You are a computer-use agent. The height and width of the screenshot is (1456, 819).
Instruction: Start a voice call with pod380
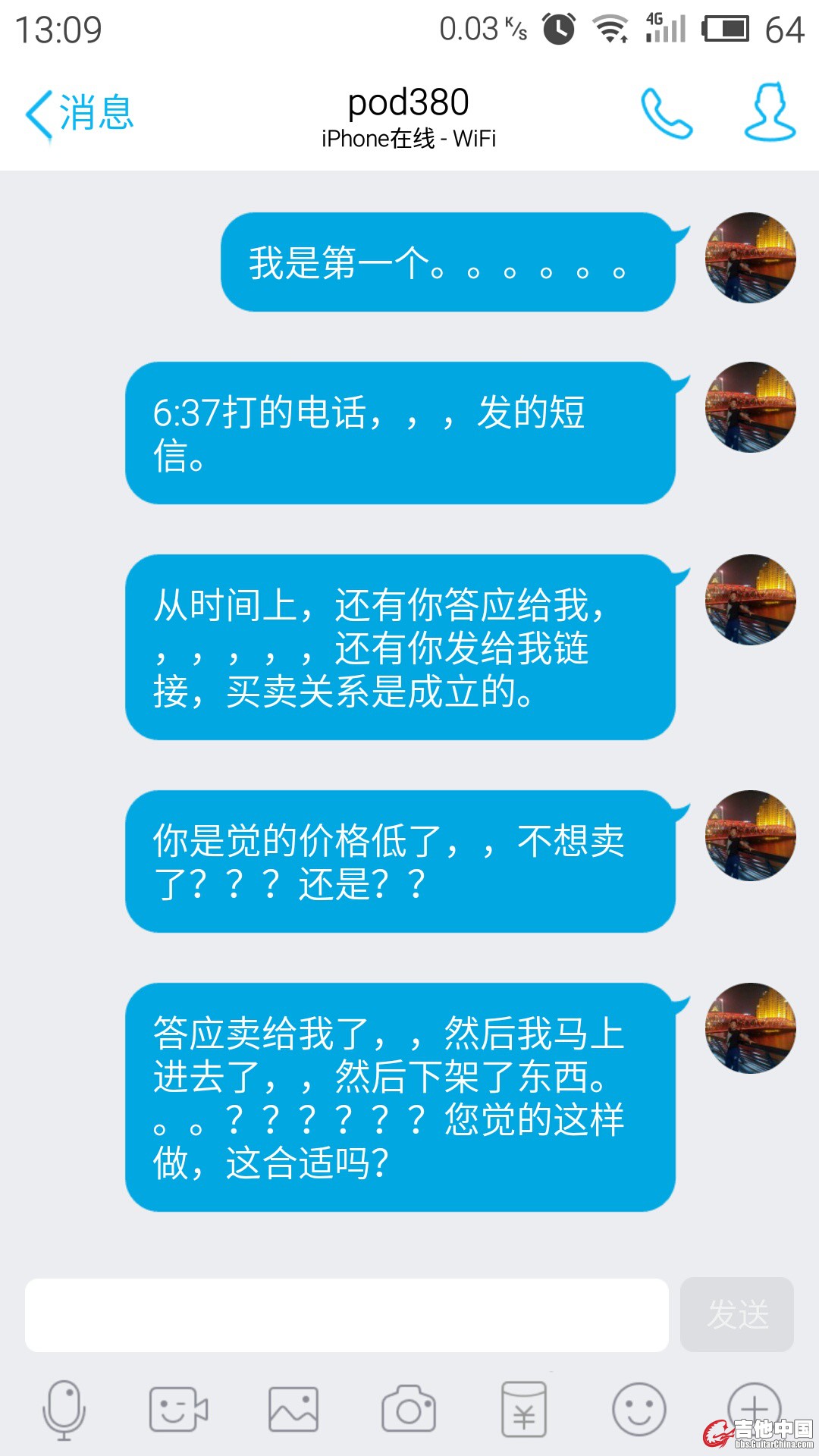pos(666,114)
